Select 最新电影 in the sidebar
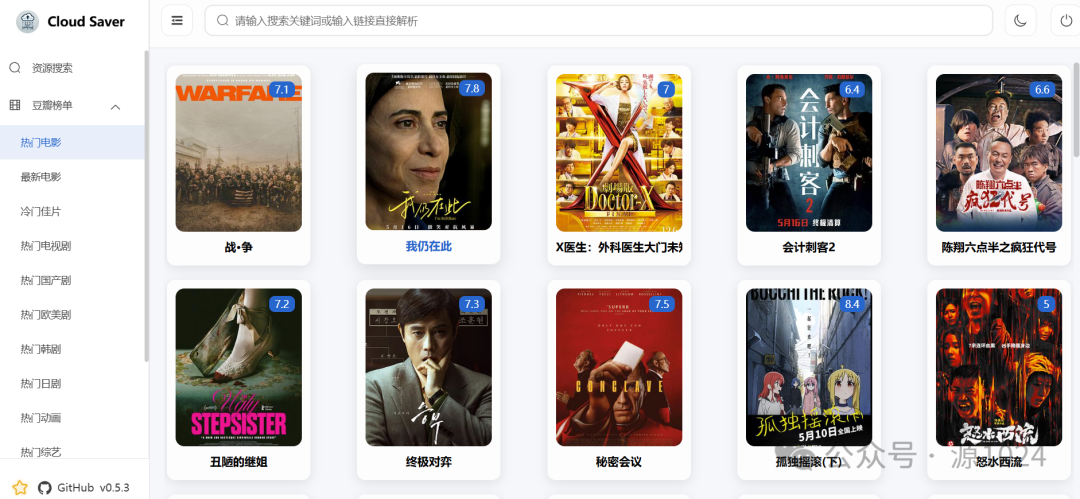 [x=41, y=177]
